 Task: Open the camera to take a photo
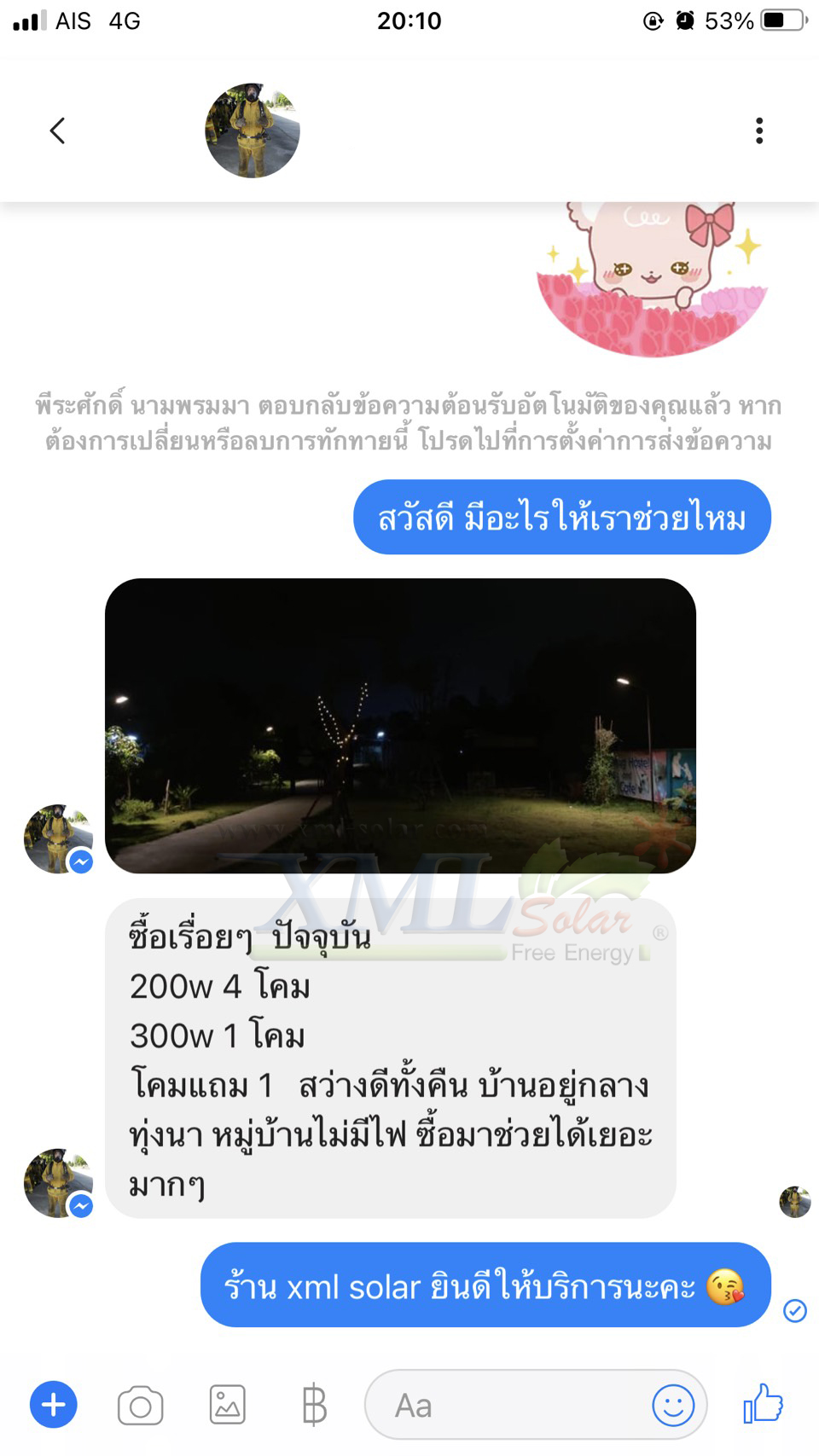pos(141,1405)
